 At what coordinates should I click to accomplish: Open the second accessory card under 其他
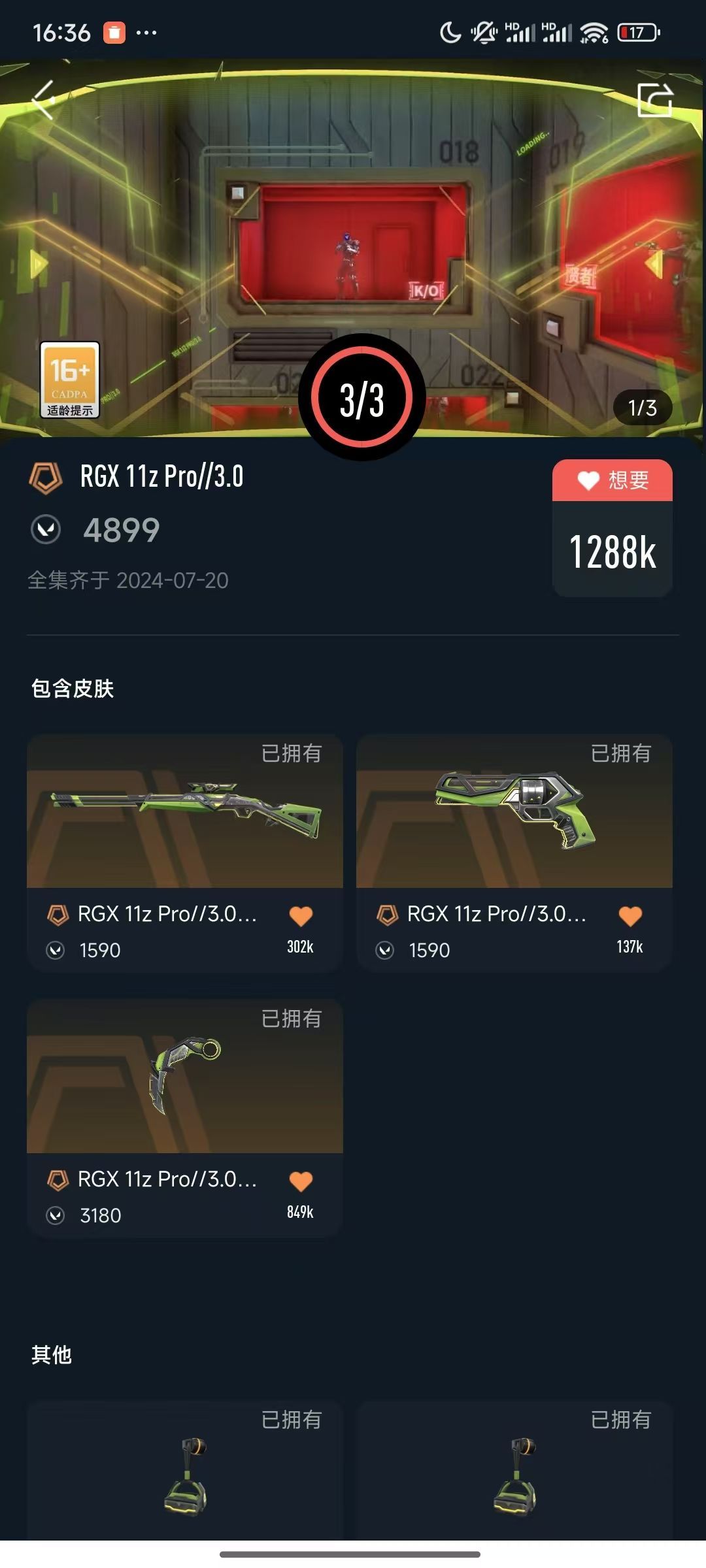coord(514,1470)
